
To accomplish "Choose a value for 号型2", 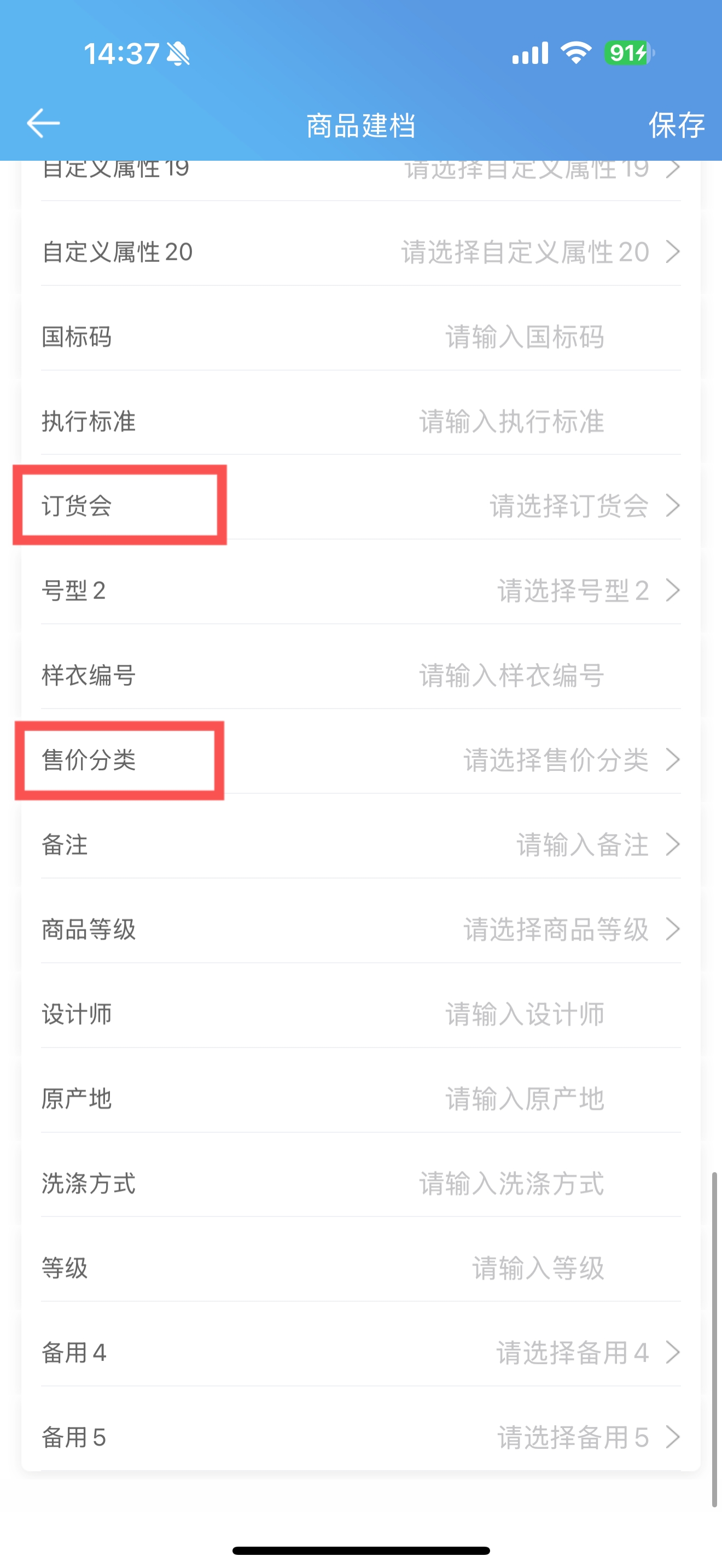I will [361, 590].
